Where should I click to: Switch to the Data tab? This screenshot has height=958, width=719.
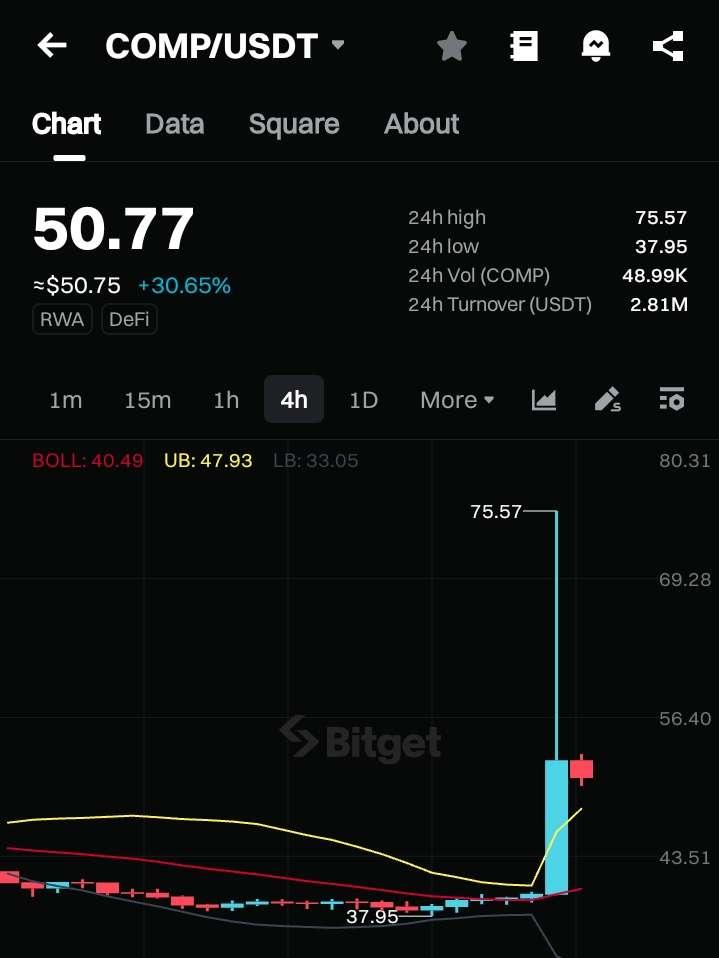coord(174,124)
